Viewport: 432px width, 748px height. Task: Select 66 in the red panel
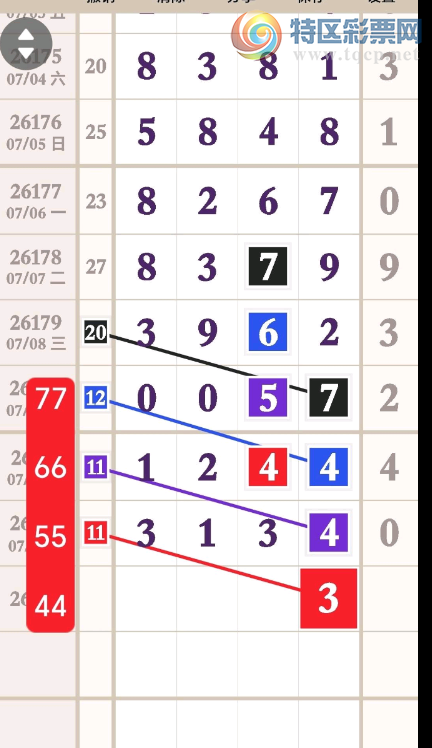51,468
